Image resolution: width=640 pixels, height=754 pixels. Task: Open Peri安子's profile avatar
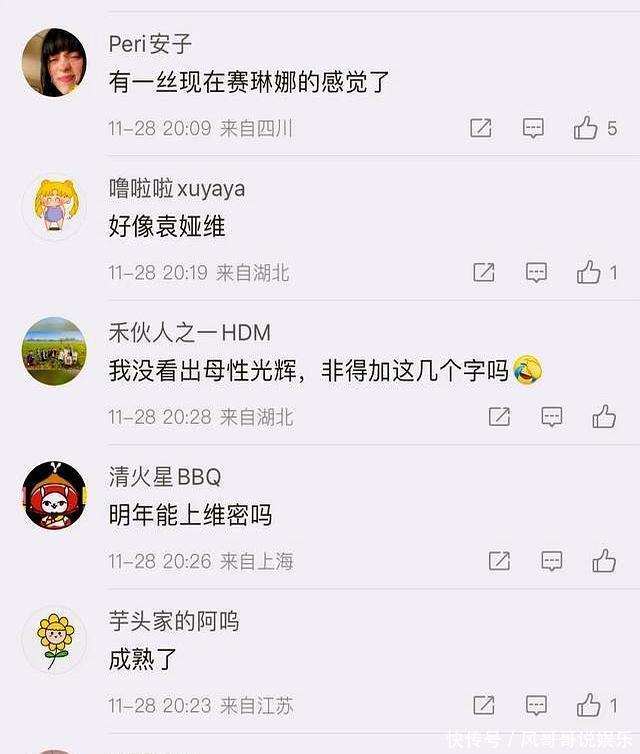click(x=54, y=62)
